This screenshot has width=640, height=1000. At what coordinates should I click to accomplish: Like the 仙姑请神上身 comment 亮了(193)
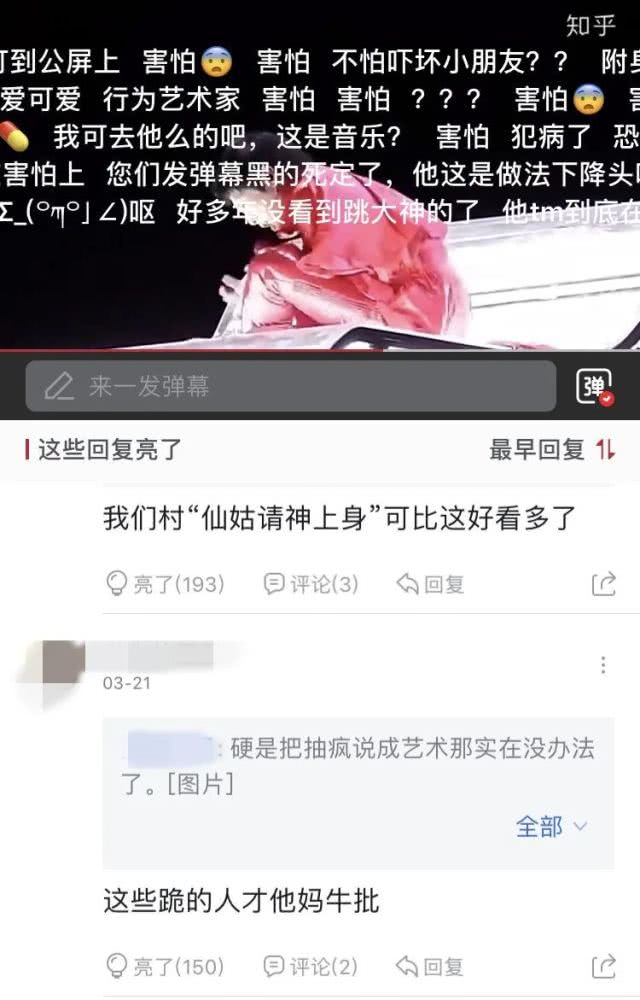165,584
